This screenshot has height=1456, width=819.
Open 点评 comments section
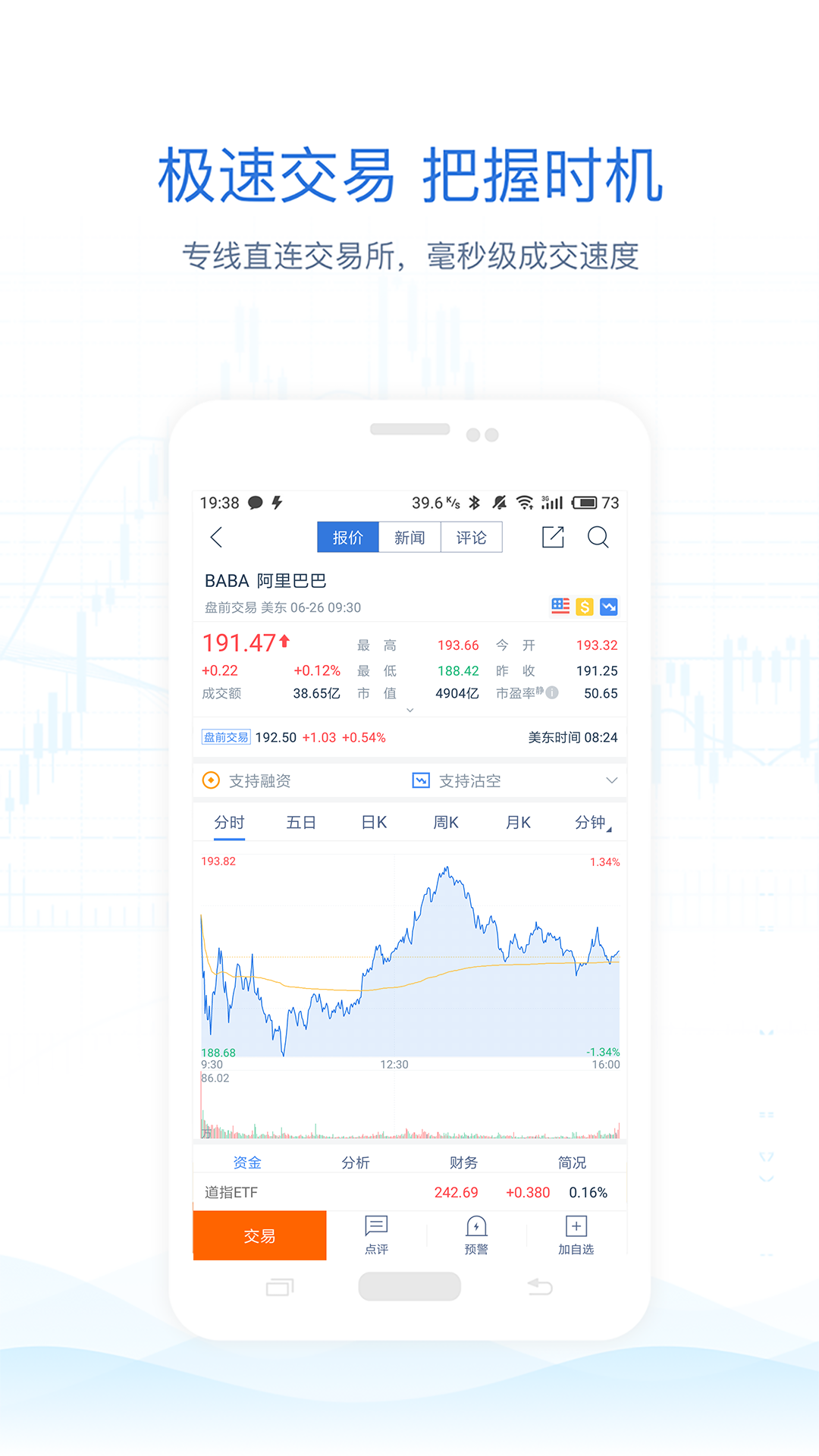pos(377,1235)
